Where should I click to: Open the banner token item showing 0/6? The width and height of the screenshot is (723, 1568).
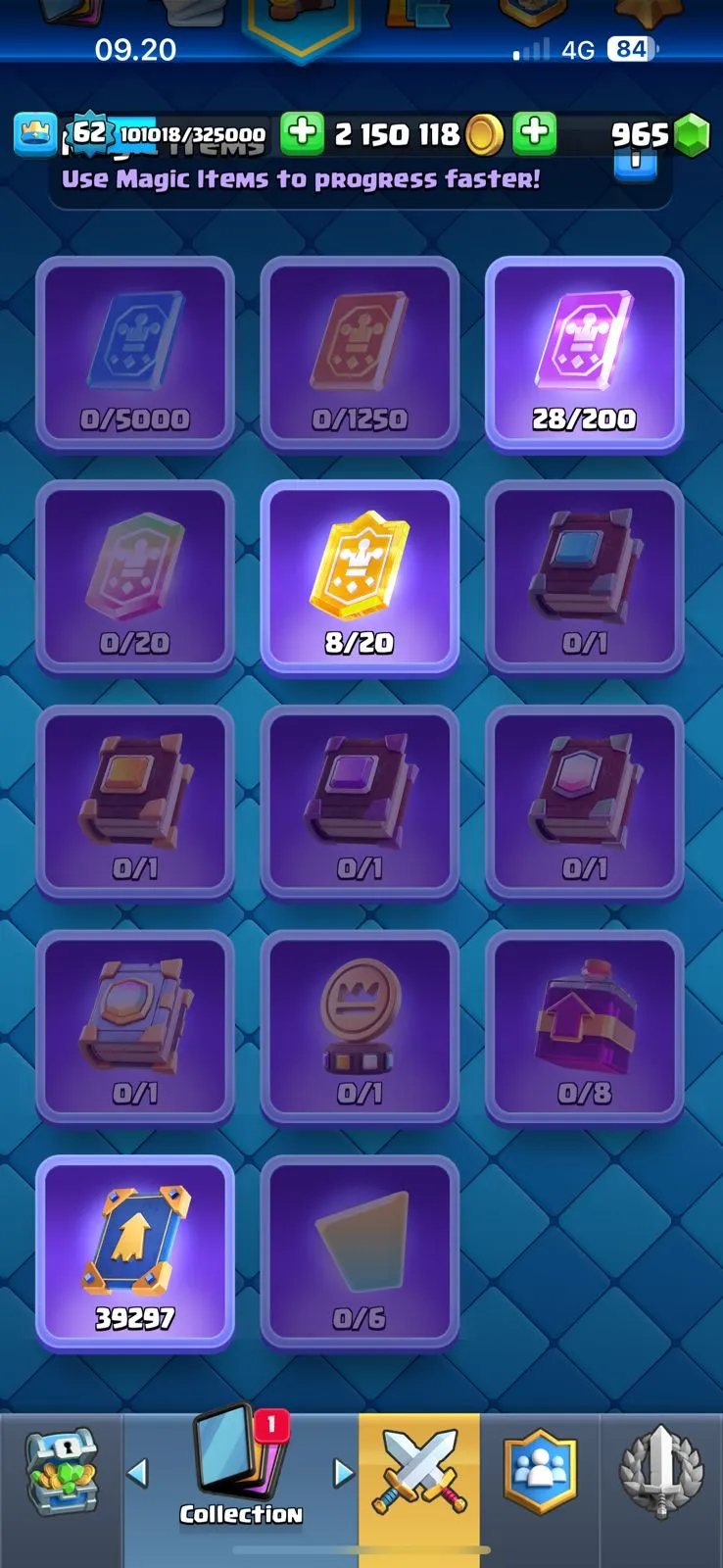coord(360,1251)
